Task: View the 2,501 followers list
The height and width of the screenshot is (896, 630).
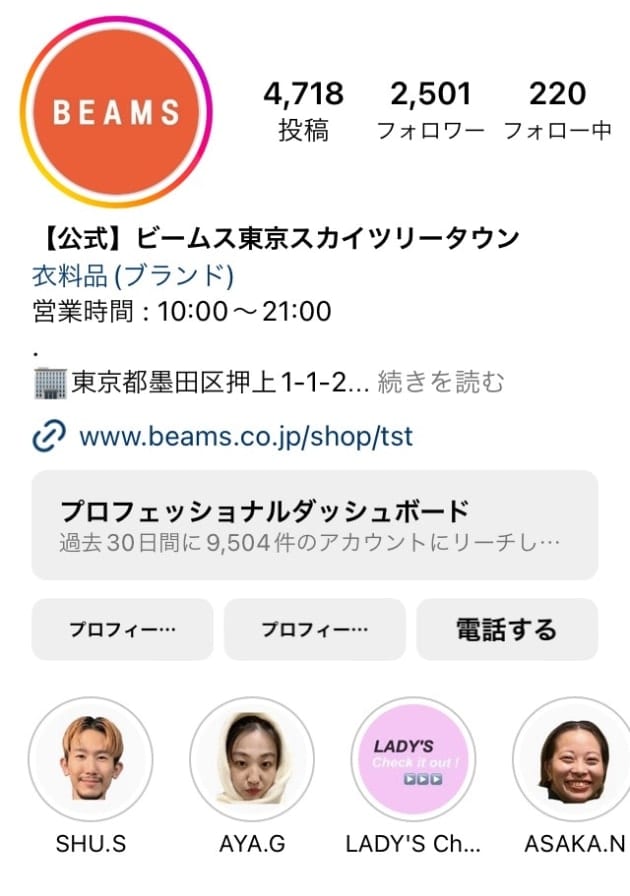Action: pos(430,110)
